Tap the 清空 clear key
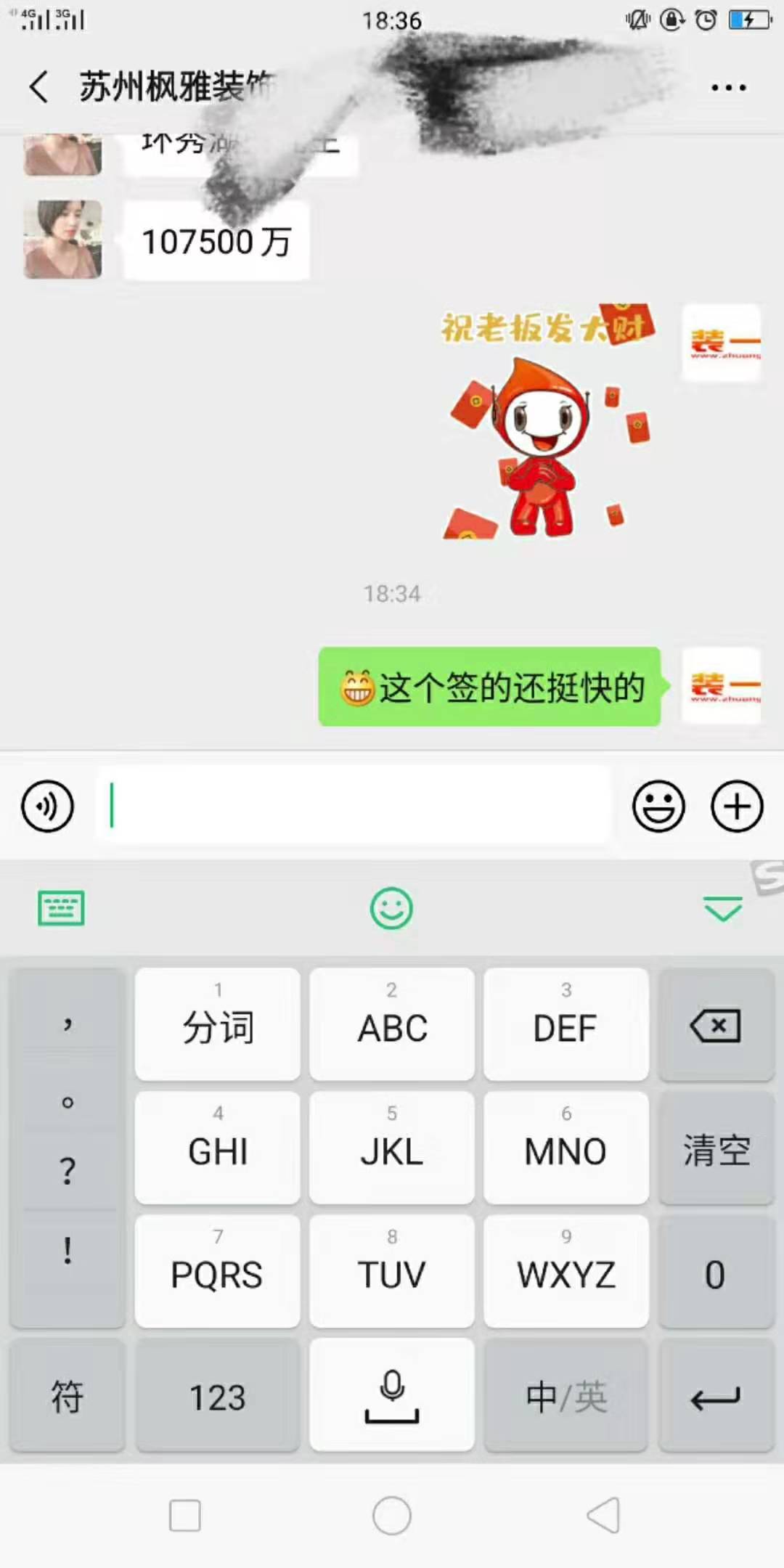The image size is (784, 1568). 716,1150
